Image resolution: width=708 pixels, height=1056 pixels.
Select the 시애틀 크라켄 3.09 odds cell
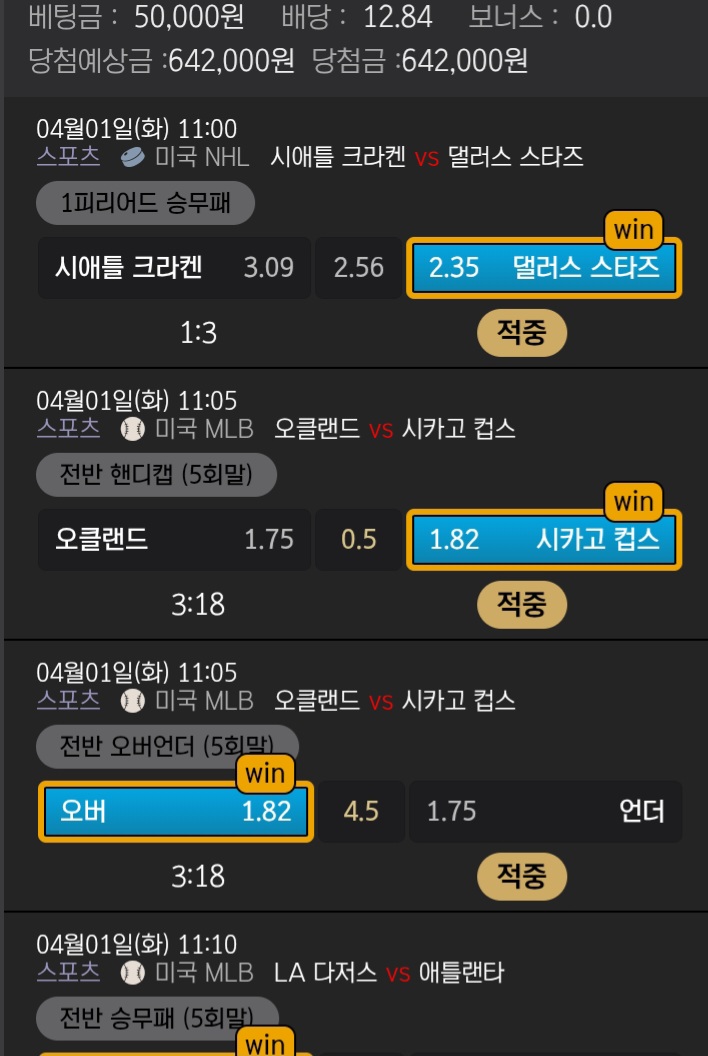click(174, 268)
